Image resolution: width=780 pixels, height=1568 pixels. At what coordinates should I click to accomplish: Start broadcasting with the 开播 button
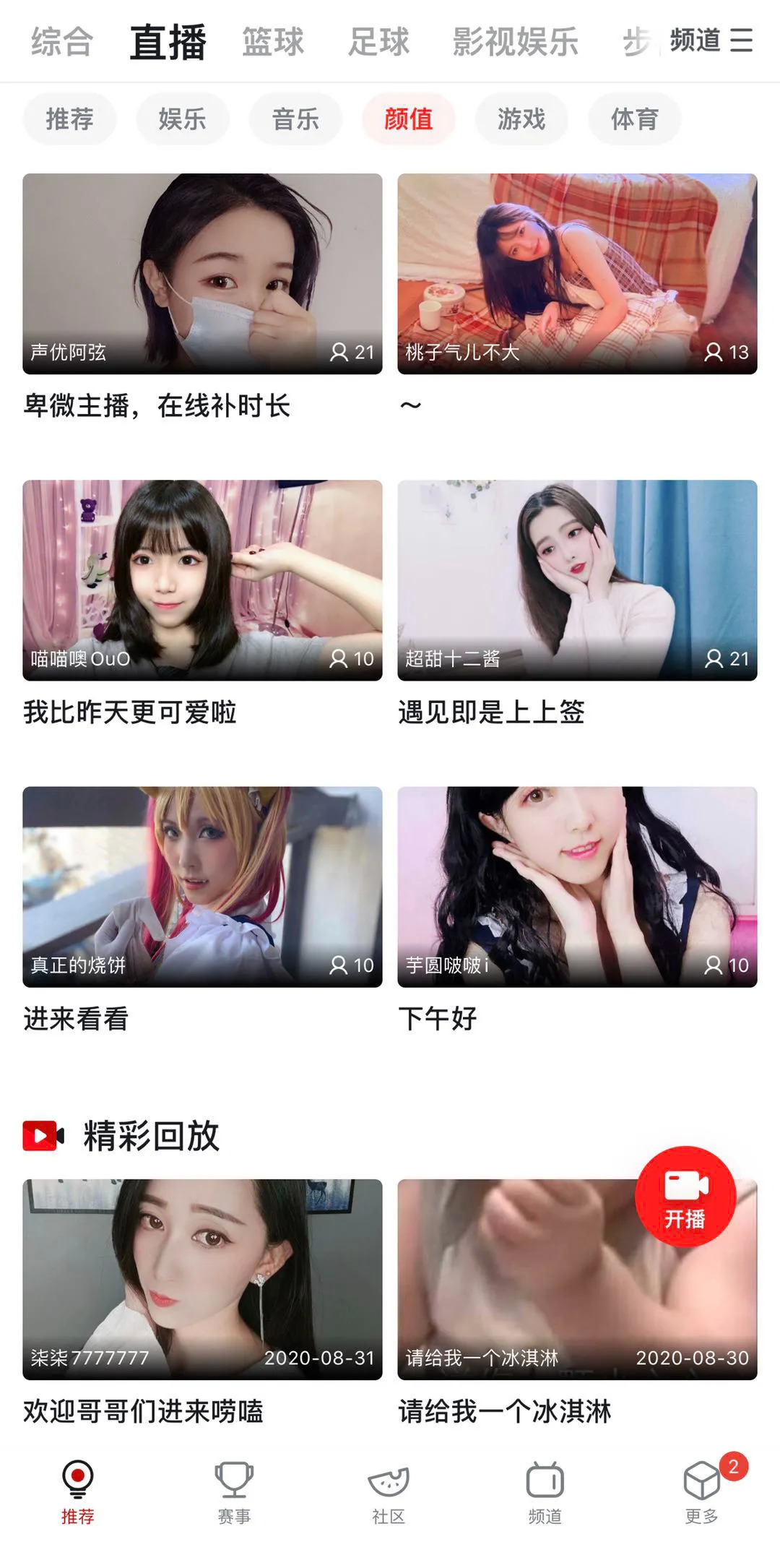pos(685,1197)
